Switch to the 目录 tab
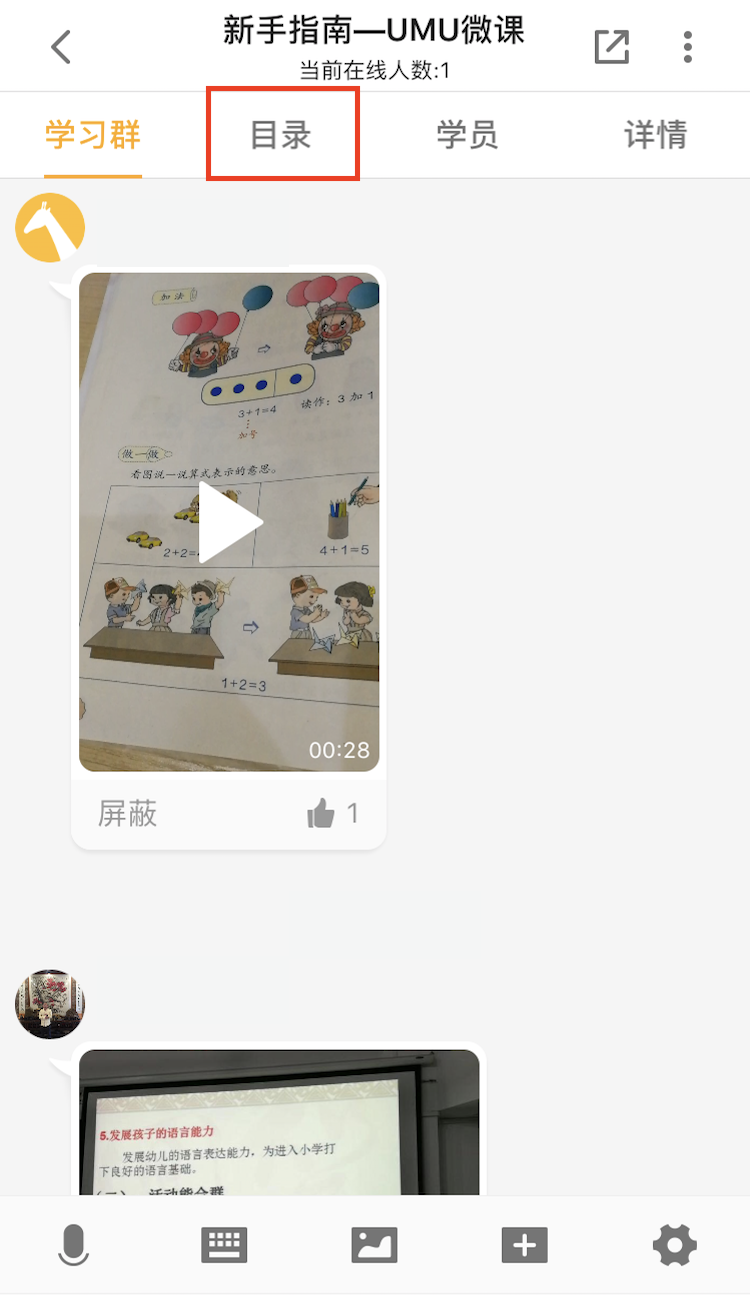Screen dimensions: 750x1295 click(x=281, y=135)
